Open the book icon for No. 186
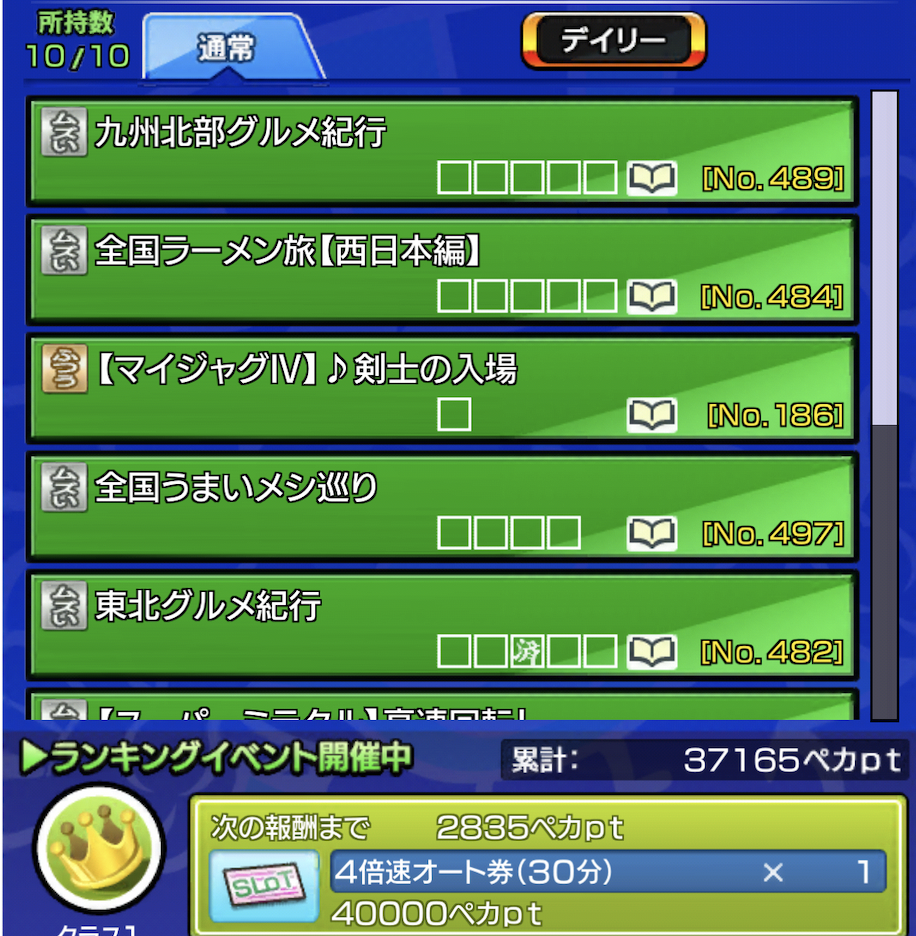 tap(652, 415)
